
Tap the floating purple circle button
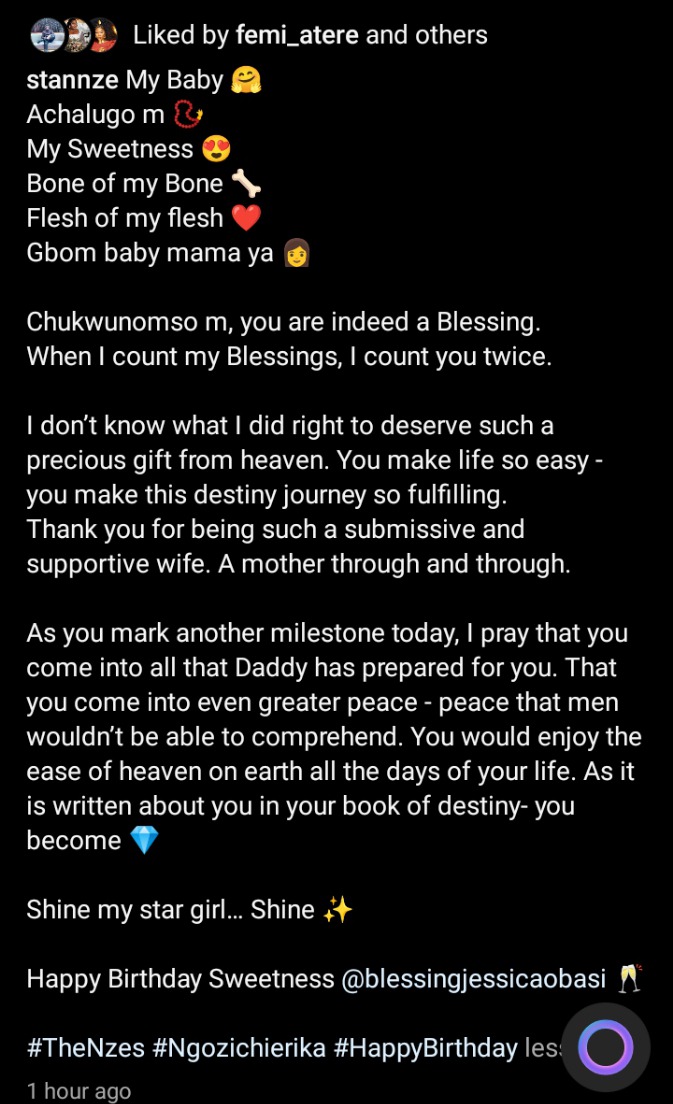pyautogui.click(x=605, y=1047)
